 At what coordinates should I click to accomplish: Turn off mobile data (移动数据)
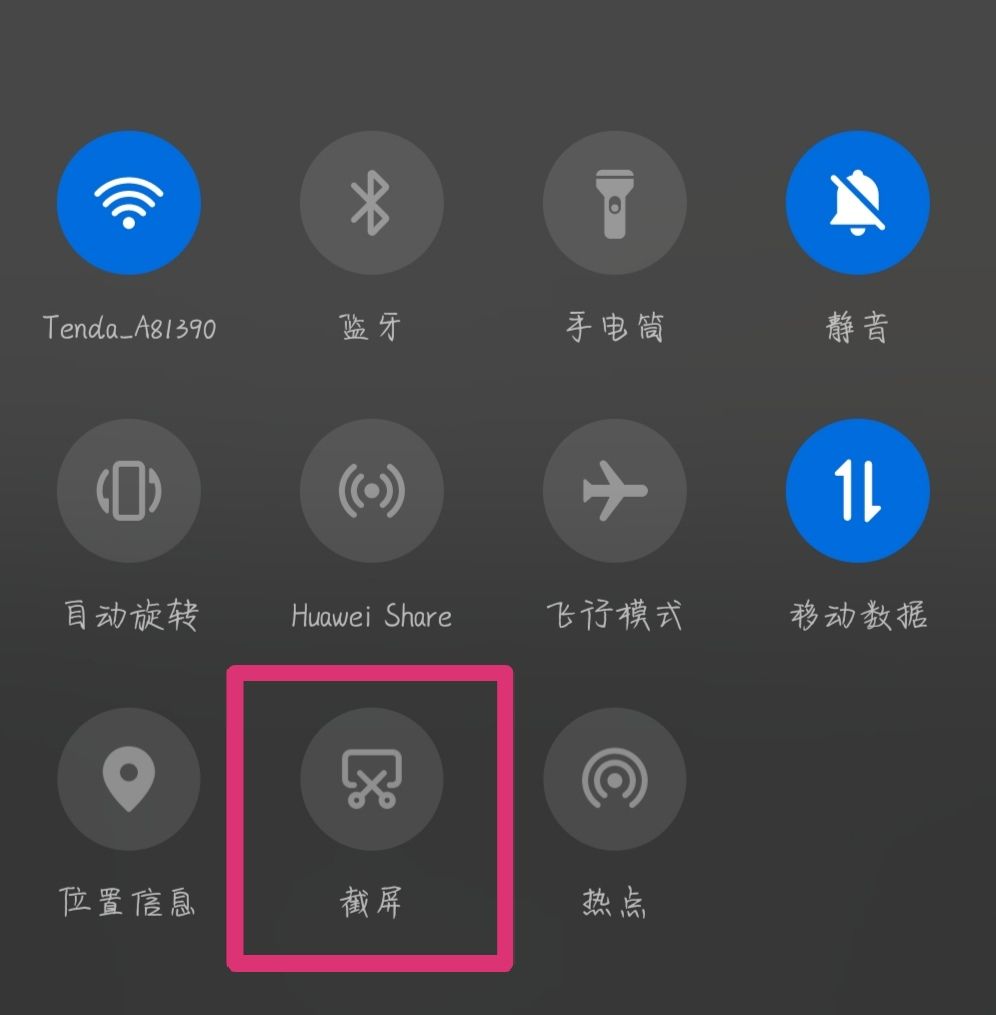coord(857,491)
